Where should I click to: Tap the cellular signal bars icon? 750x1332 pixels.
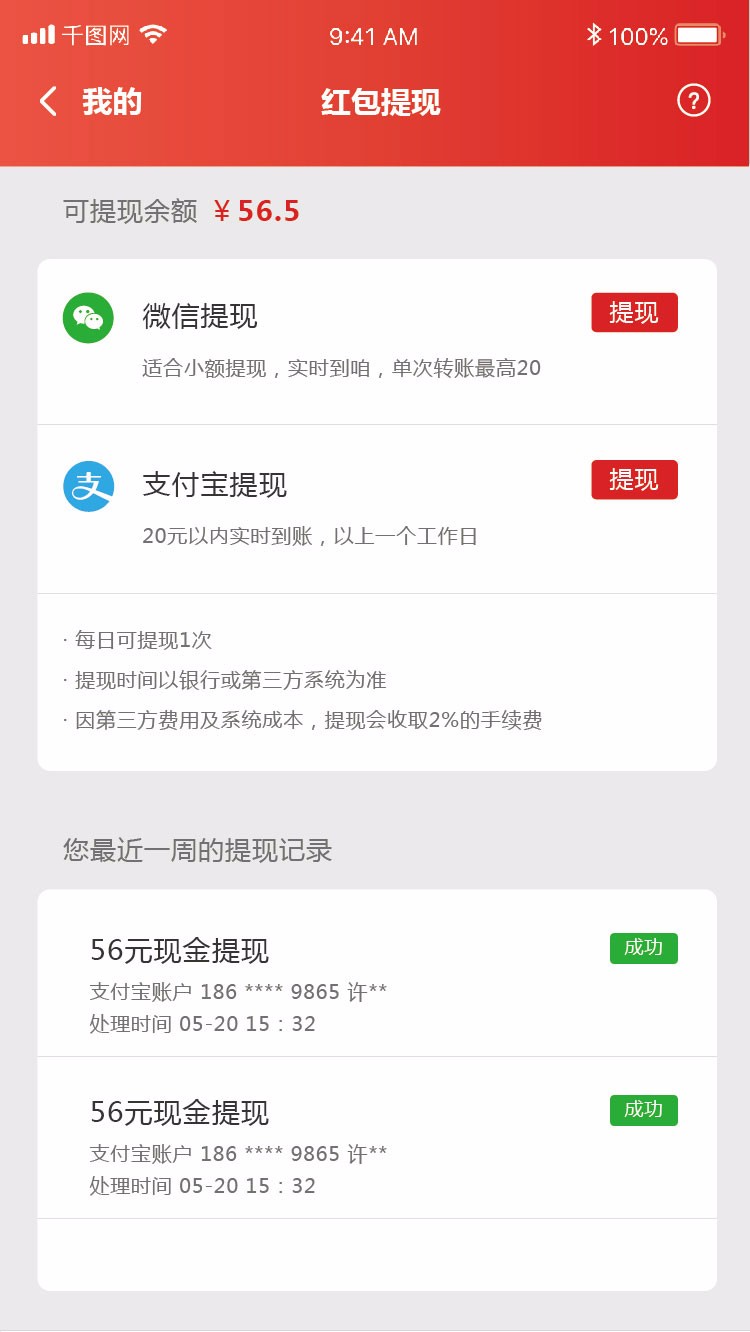(38, 35)
